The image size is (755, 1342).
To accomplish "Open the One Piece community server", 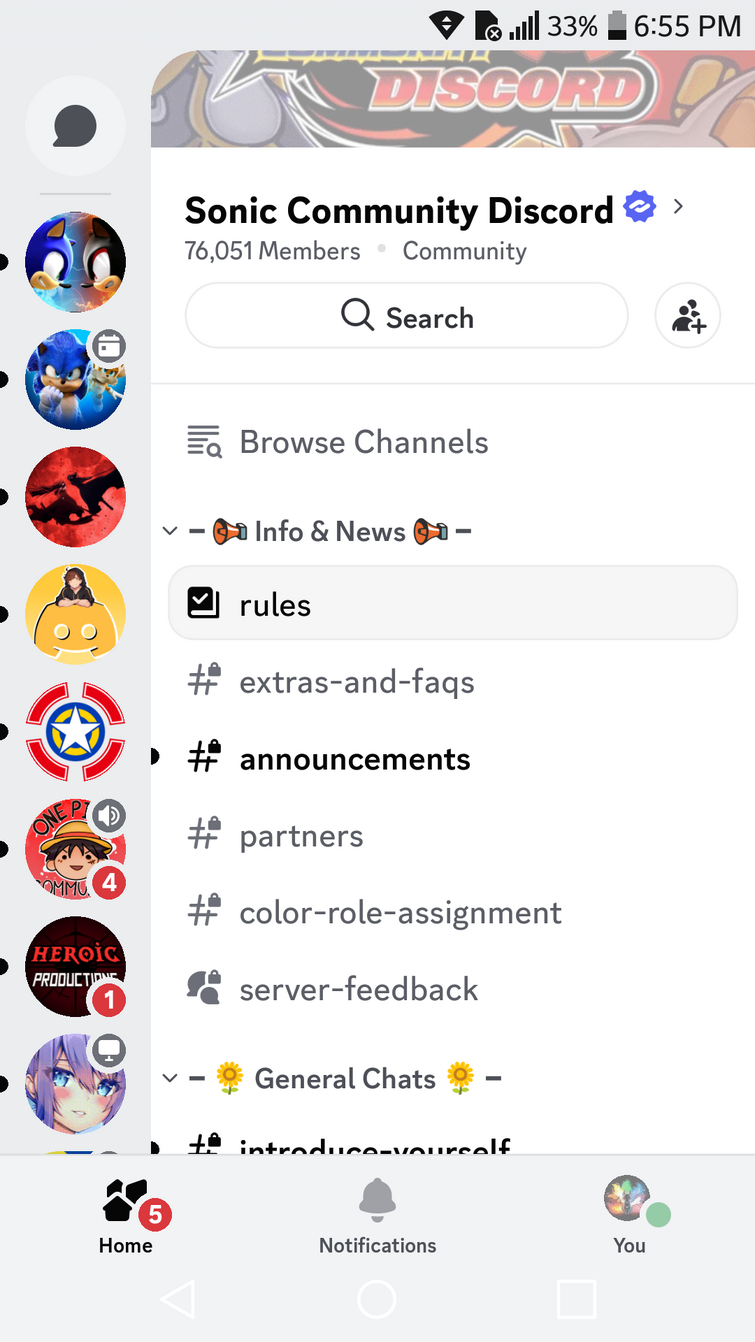I will (75, 849).
